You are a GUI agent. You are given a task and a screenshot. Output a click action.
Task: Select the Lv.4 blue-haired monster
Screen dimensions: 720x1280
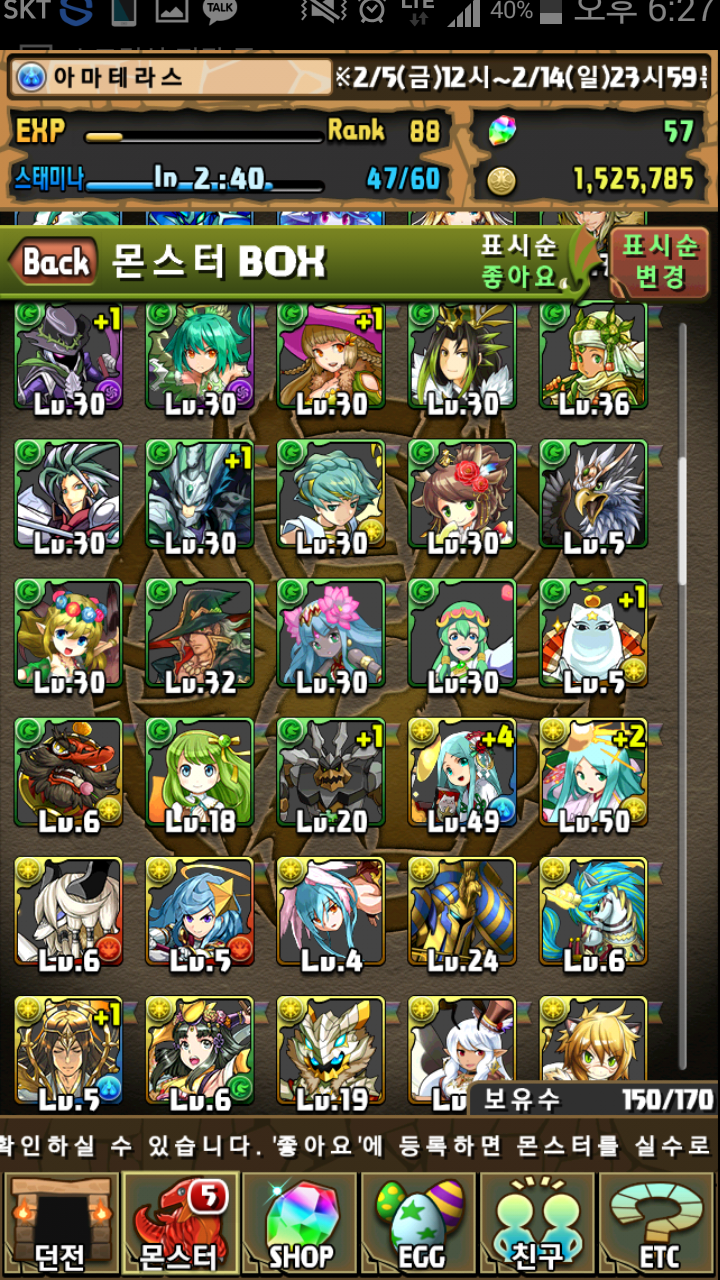pos(330,911)
